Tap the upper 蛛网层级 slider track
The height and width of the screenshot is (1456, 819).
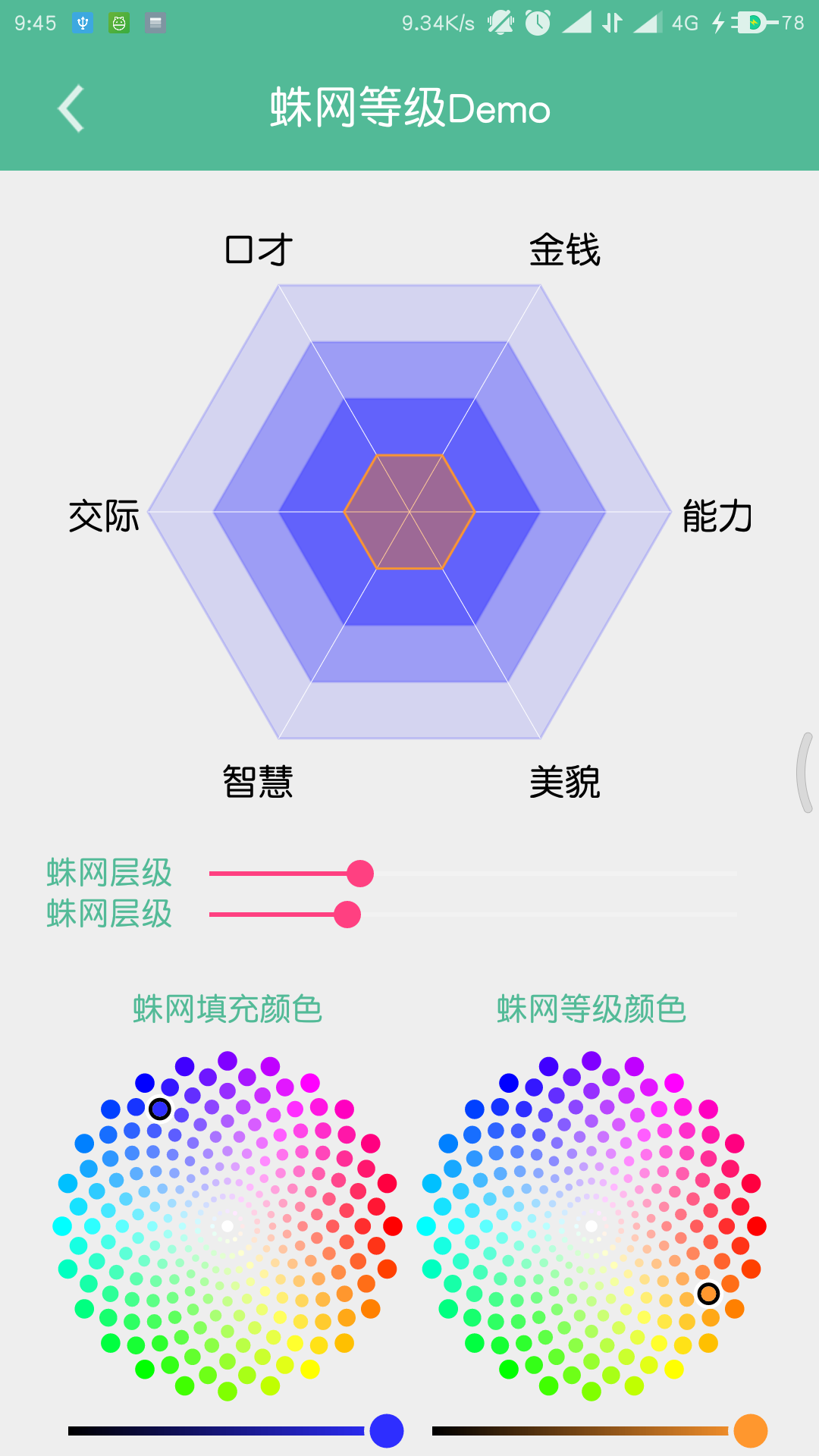pos(473,874)
